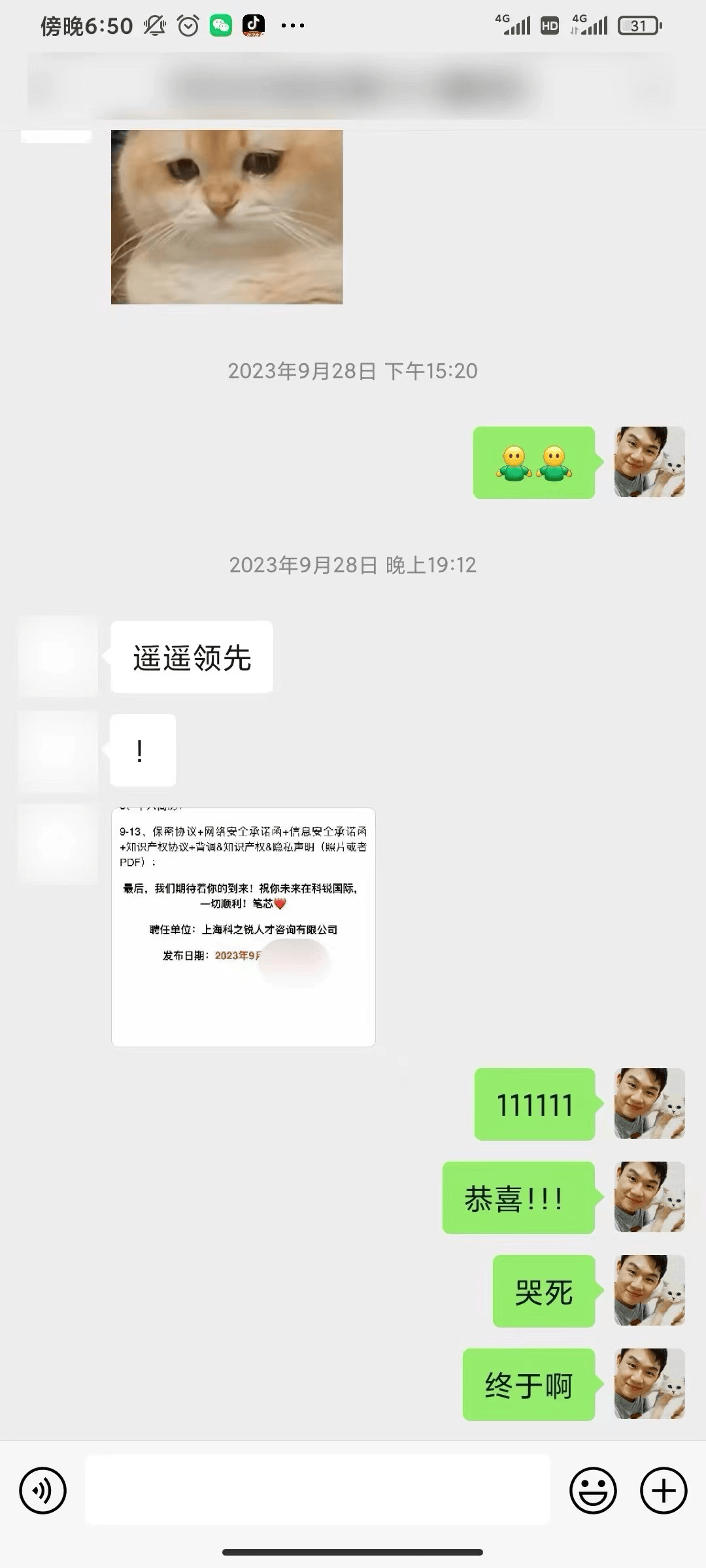Viewport: 706px width, 1568px height.
Task: Switch to voice message input
Action: tap(43, 1490)
